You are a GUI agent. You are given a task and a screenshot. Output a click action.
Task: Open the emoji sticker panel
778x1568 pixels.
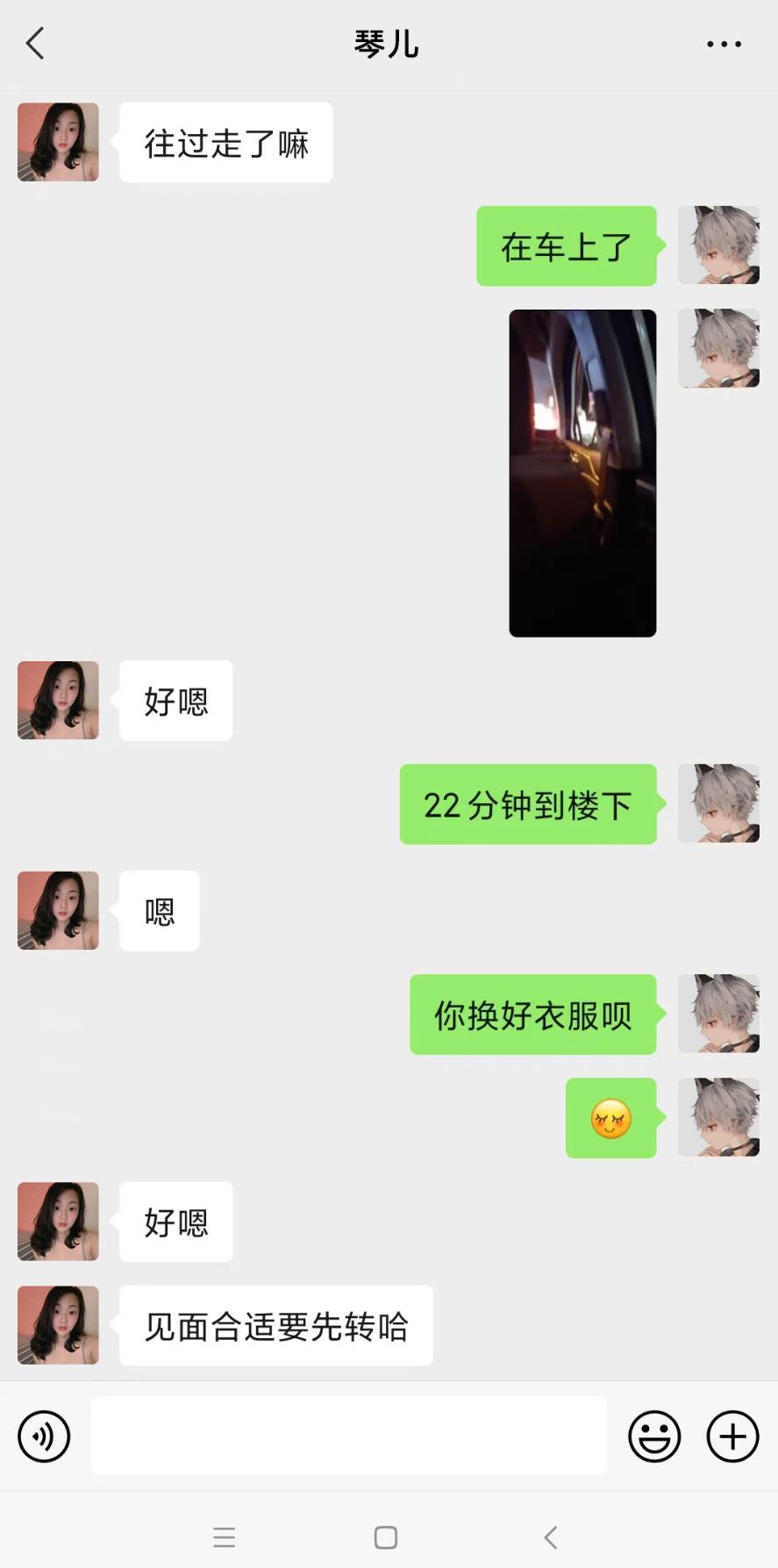pyautogui.click(x=654, y=1436)
